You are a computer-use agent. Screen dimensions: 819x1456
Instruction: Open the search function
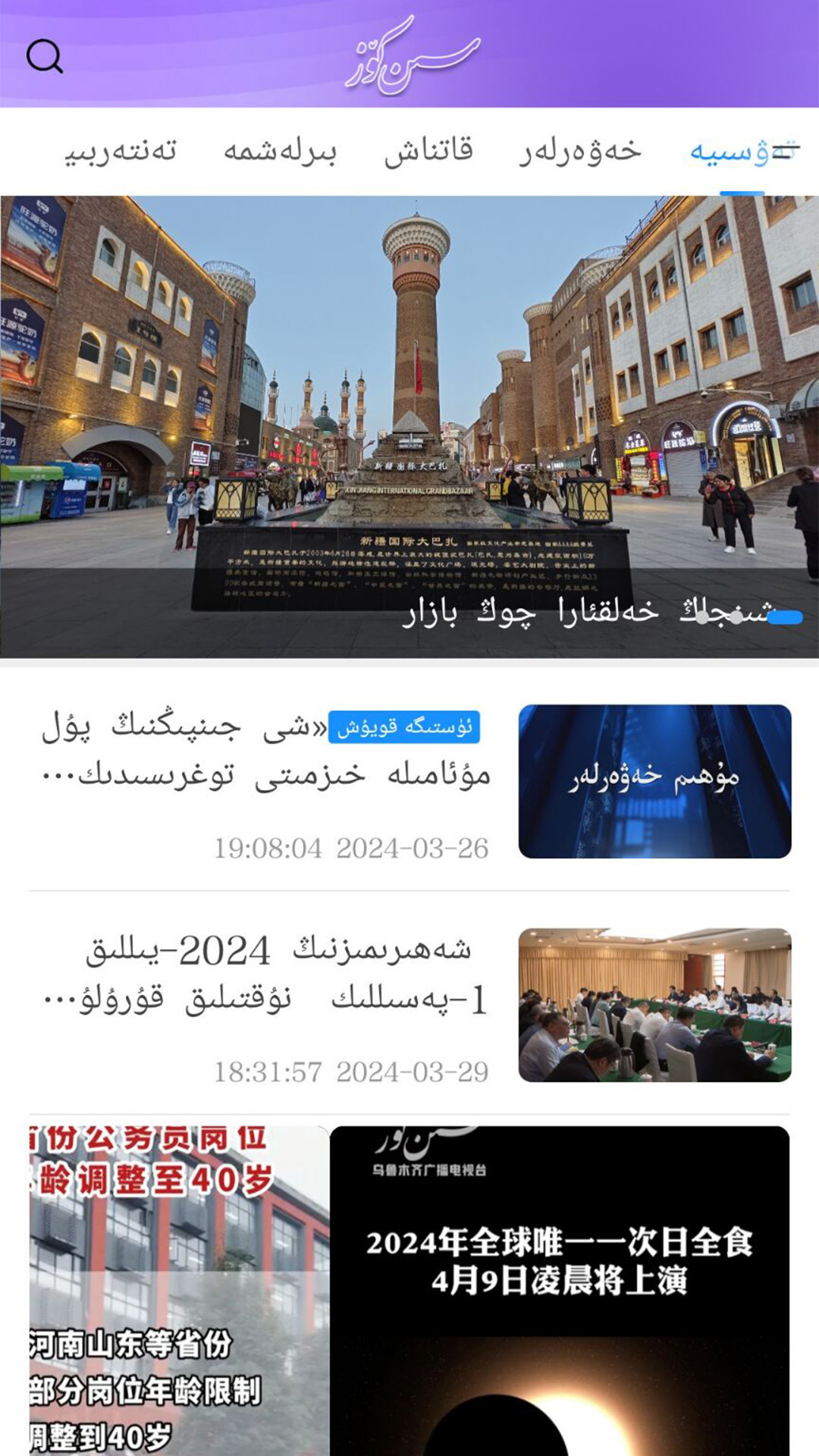click(45, 55)
